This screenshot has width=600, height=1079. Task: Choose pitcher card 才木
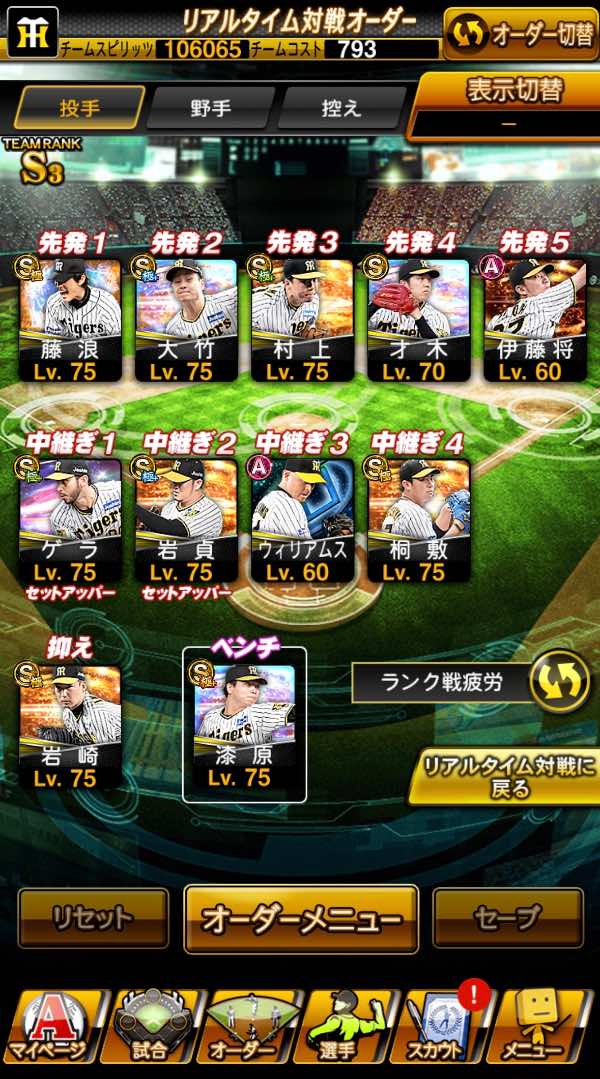coord(418,320)
